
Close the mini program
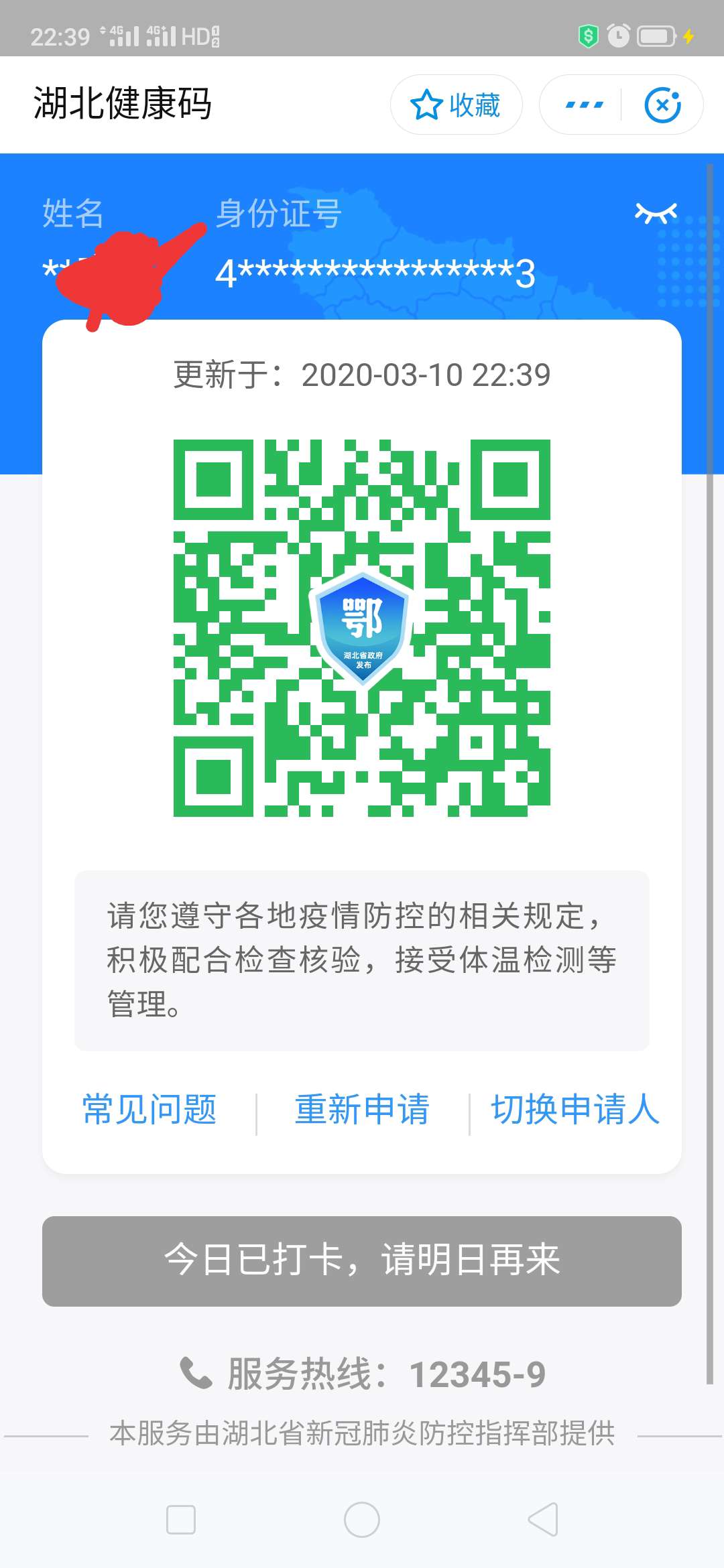tap(662, 105)
